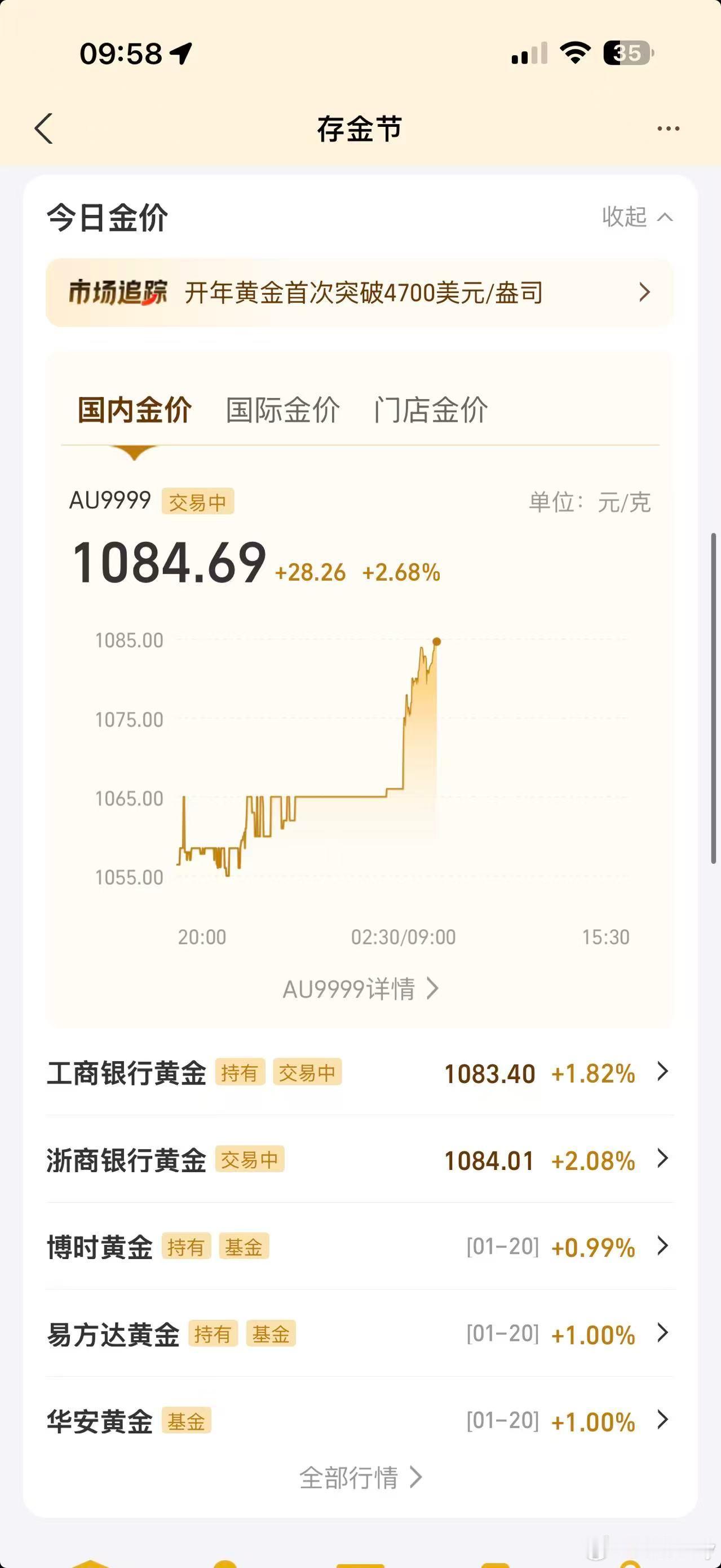Tap 全部行情 to see all quotes
The image size is (721, 1568).
(x=360, y=1477)
